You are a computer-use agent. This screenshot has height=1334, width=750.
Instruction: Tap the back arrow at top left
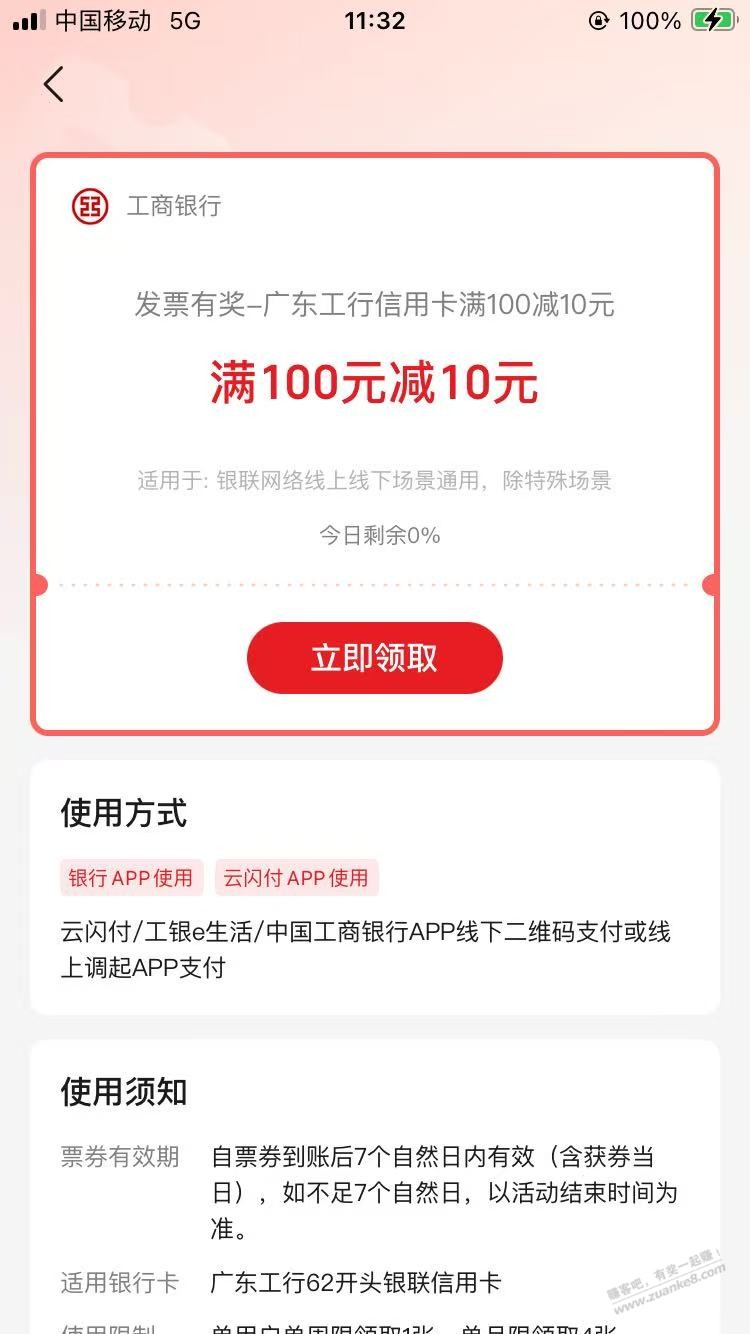pos(53,85)
